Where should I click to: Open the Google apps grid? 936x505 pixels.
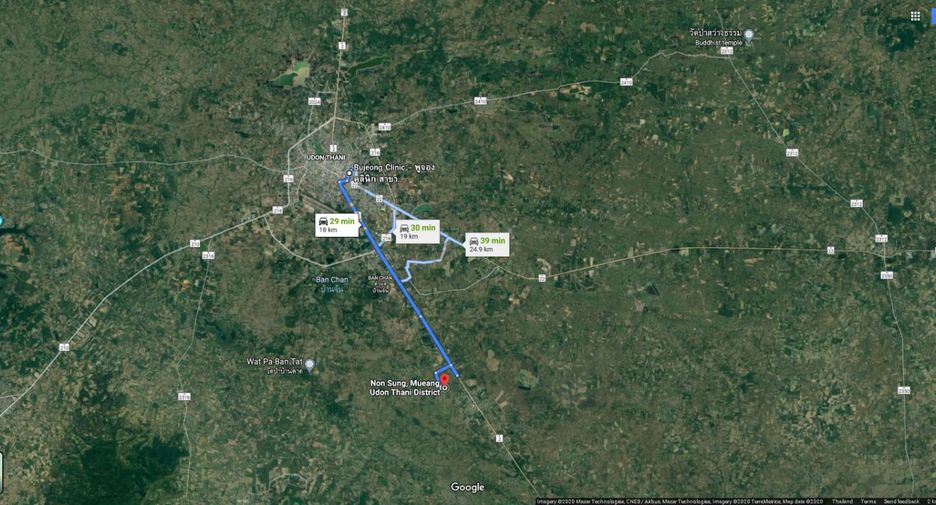click(915, 16)
